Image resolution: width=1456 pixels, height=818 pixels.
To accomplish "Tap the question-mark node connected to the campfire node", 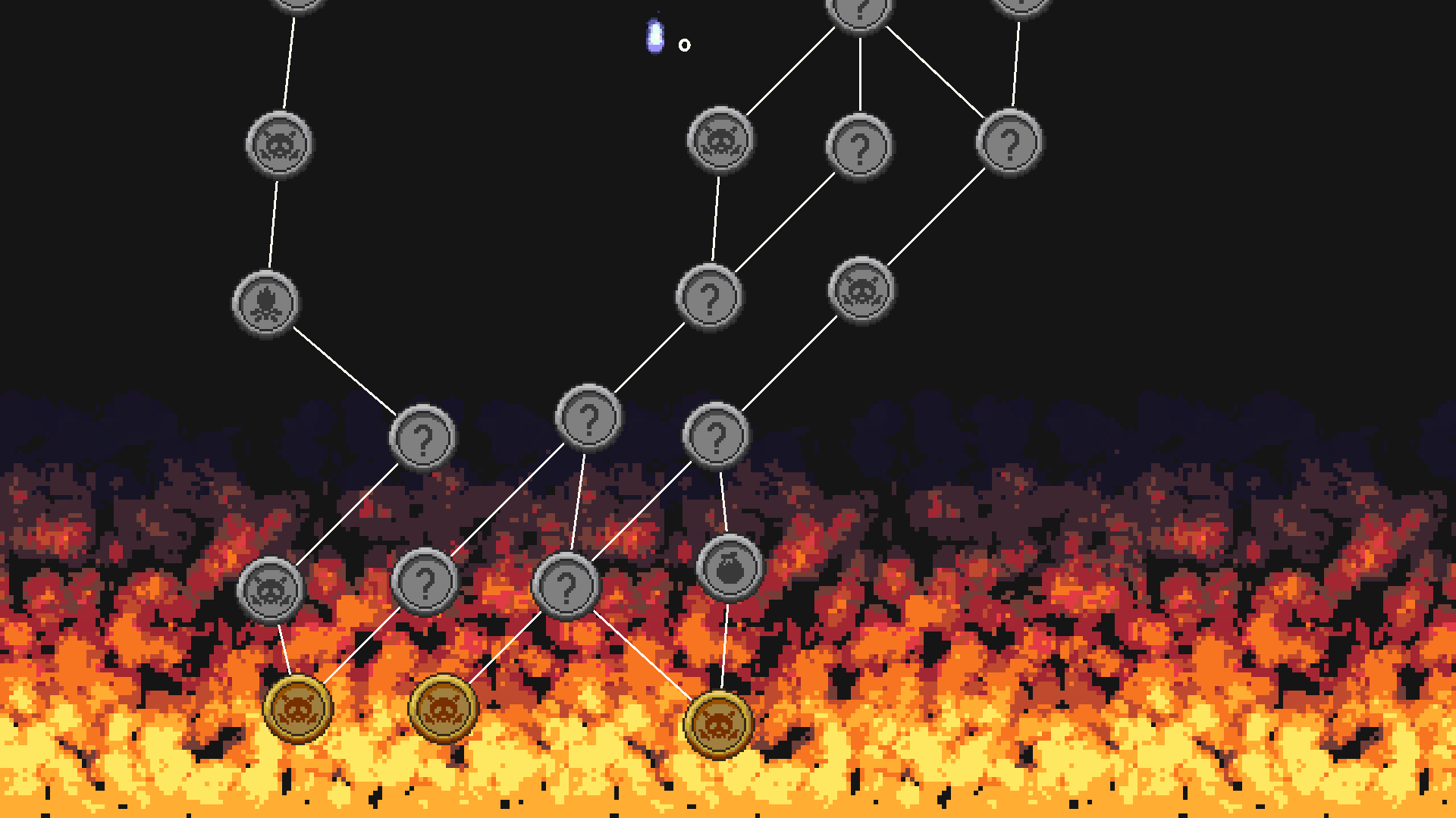I will pyautogui.click(x=422, y=437).
